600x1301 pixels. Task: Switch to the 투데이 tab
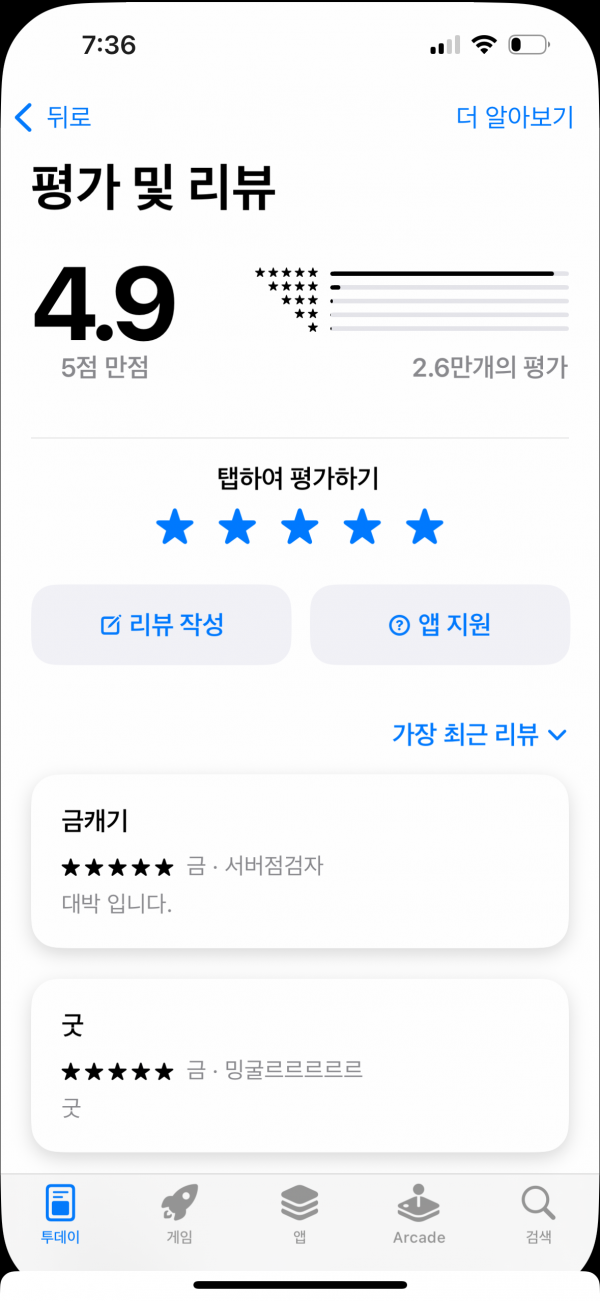click(x=60, y=1214)
